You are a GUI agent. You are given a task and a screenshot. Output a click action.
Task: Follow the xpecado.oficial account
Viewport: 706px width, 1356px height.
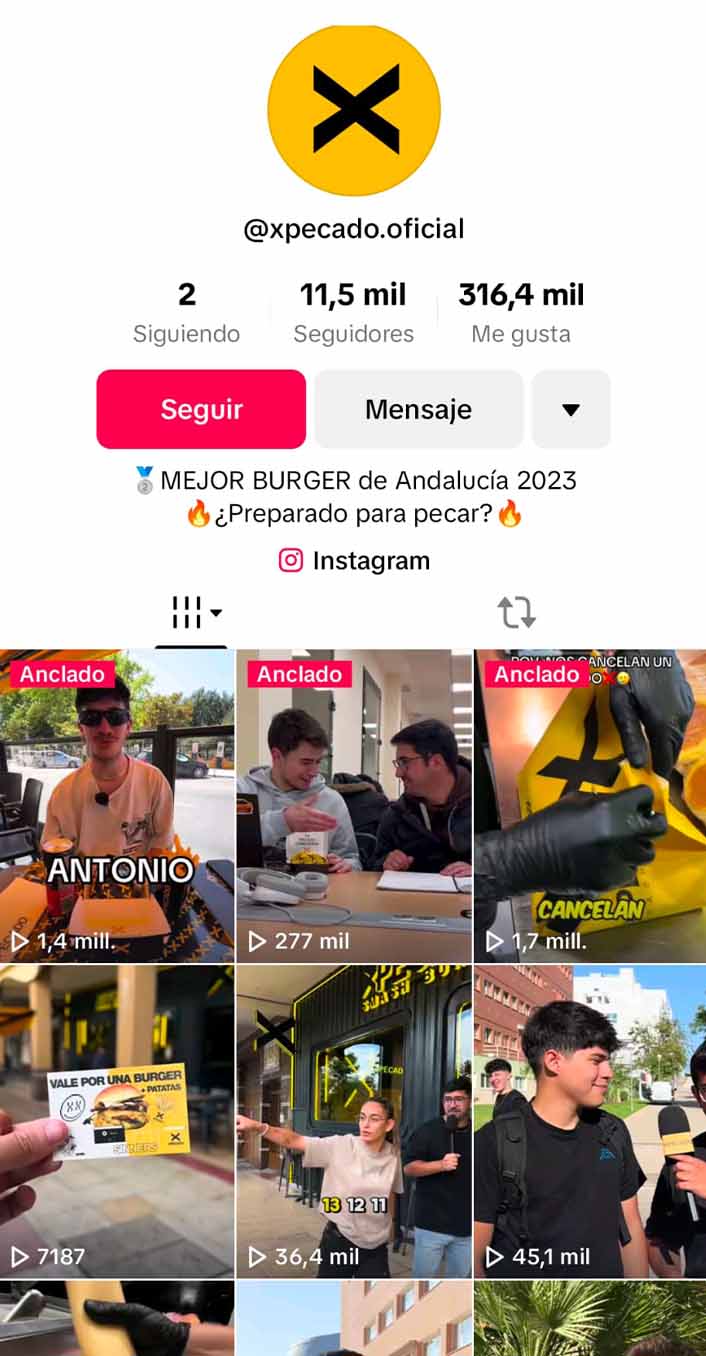(x=201, y=409)
